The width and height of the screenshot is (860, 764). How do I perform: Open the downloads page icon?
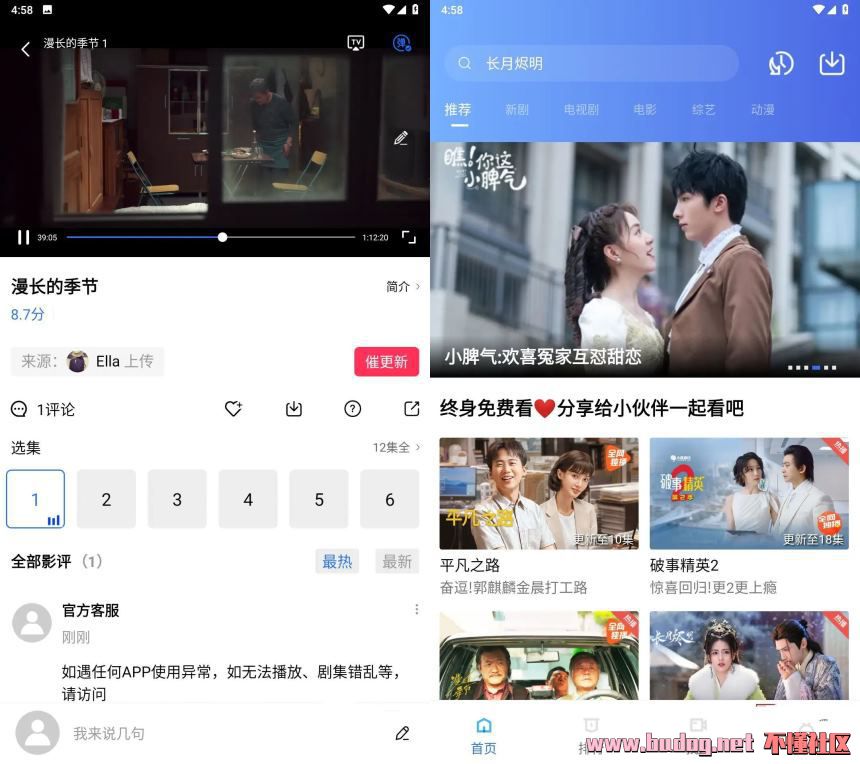pos(832,63)
